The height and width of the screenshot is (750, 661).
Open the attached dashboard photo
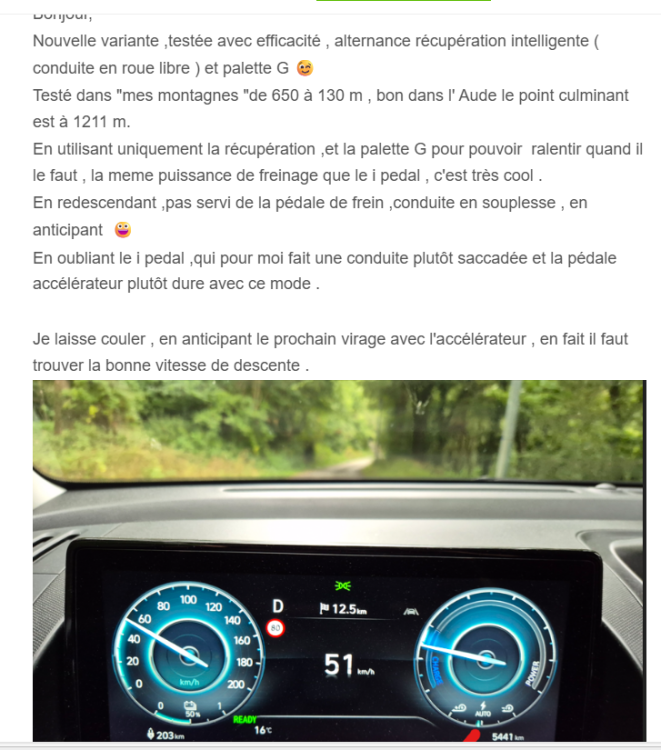point(339,560)
